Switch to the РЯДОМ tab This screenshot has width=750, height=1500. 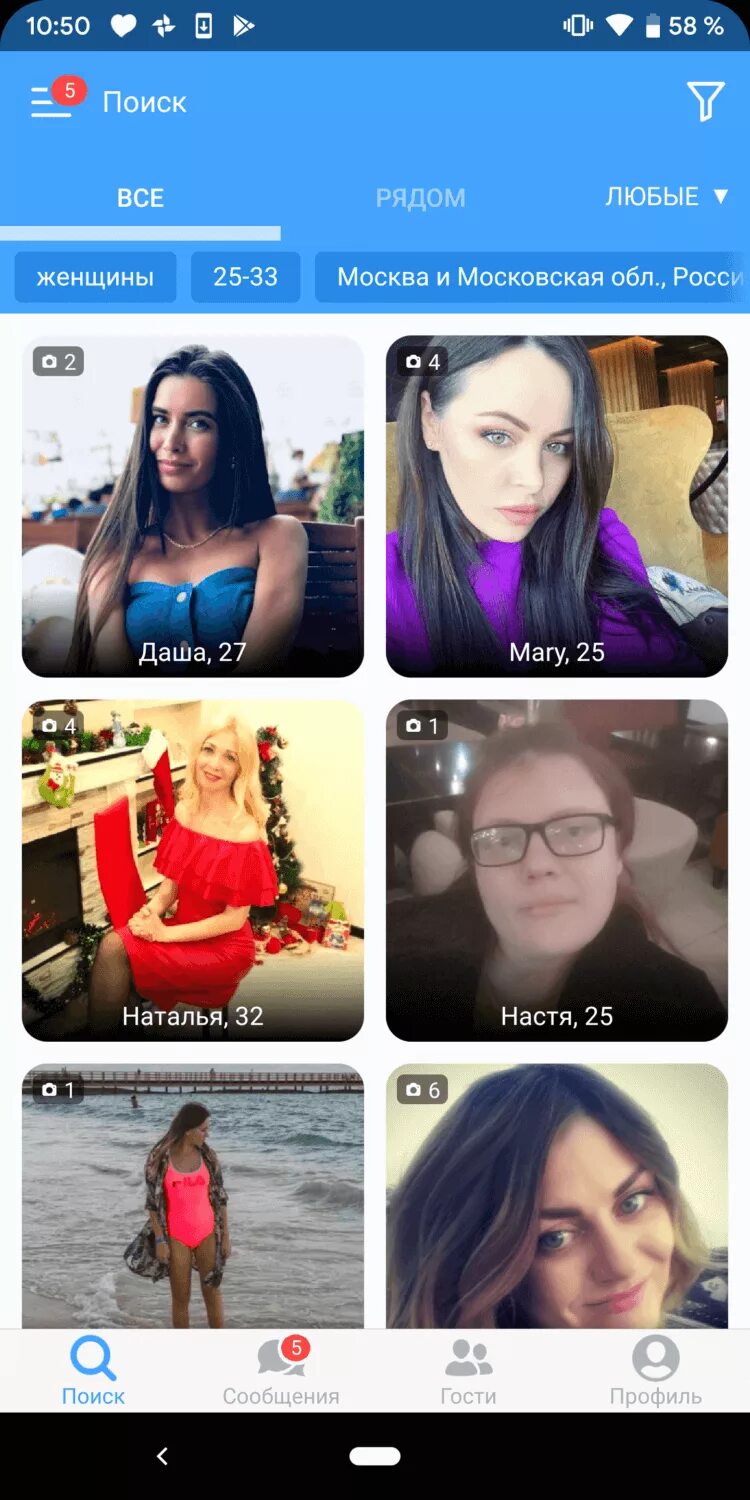(x=420, y=197)
